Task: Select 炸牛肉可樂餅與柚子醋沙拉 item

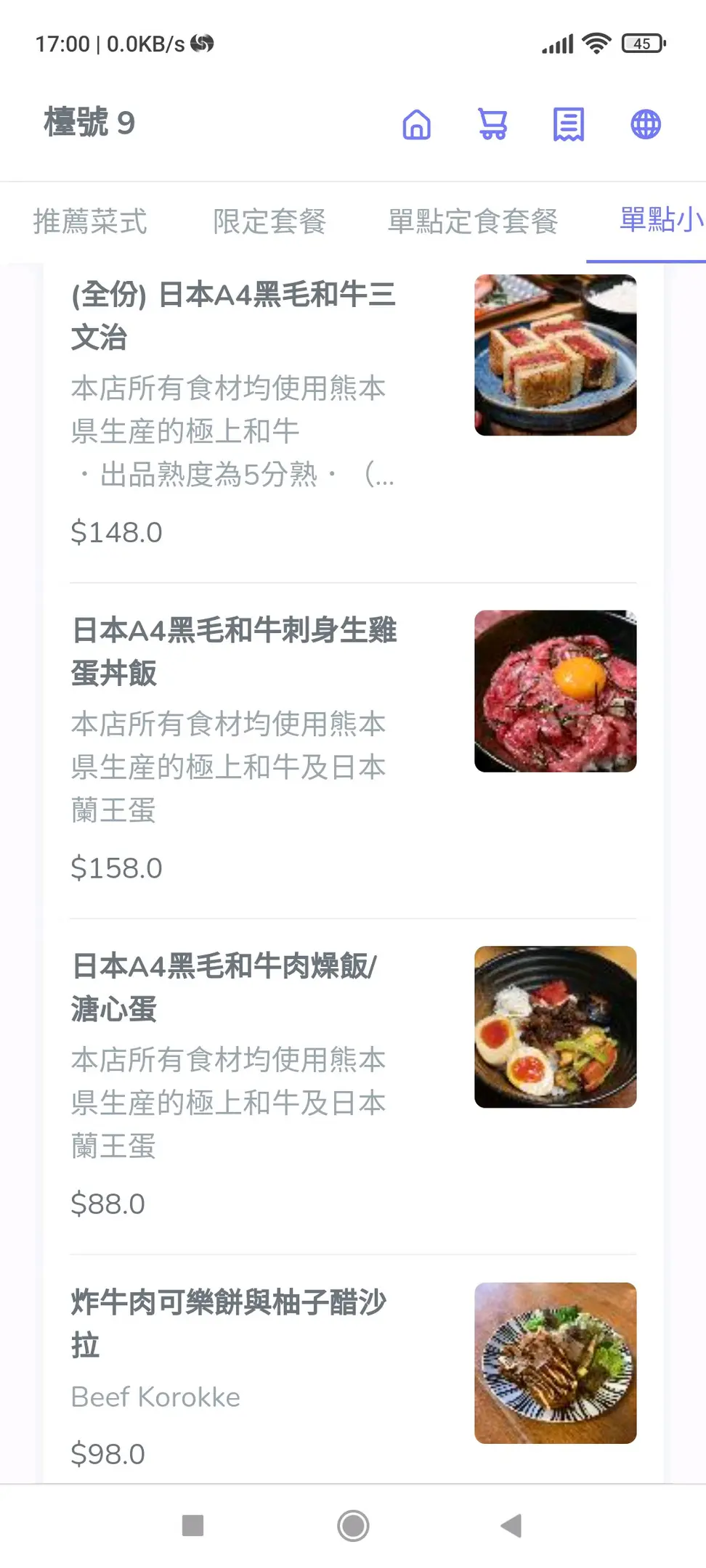Action: pyautogui.click(x=353, y=1369)
